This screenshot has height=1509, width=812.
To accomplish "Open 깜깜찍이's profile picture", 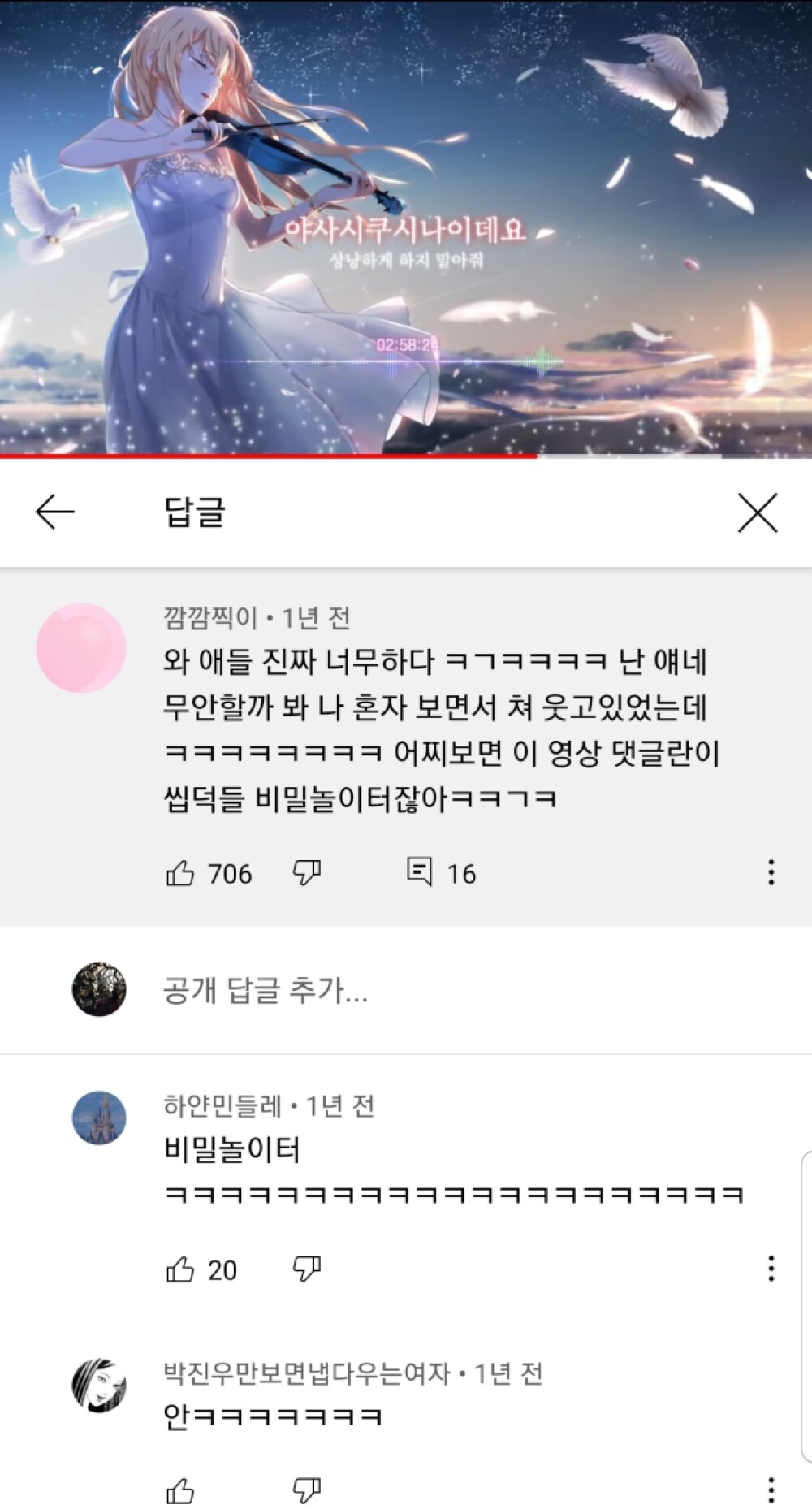I will 81,648.
